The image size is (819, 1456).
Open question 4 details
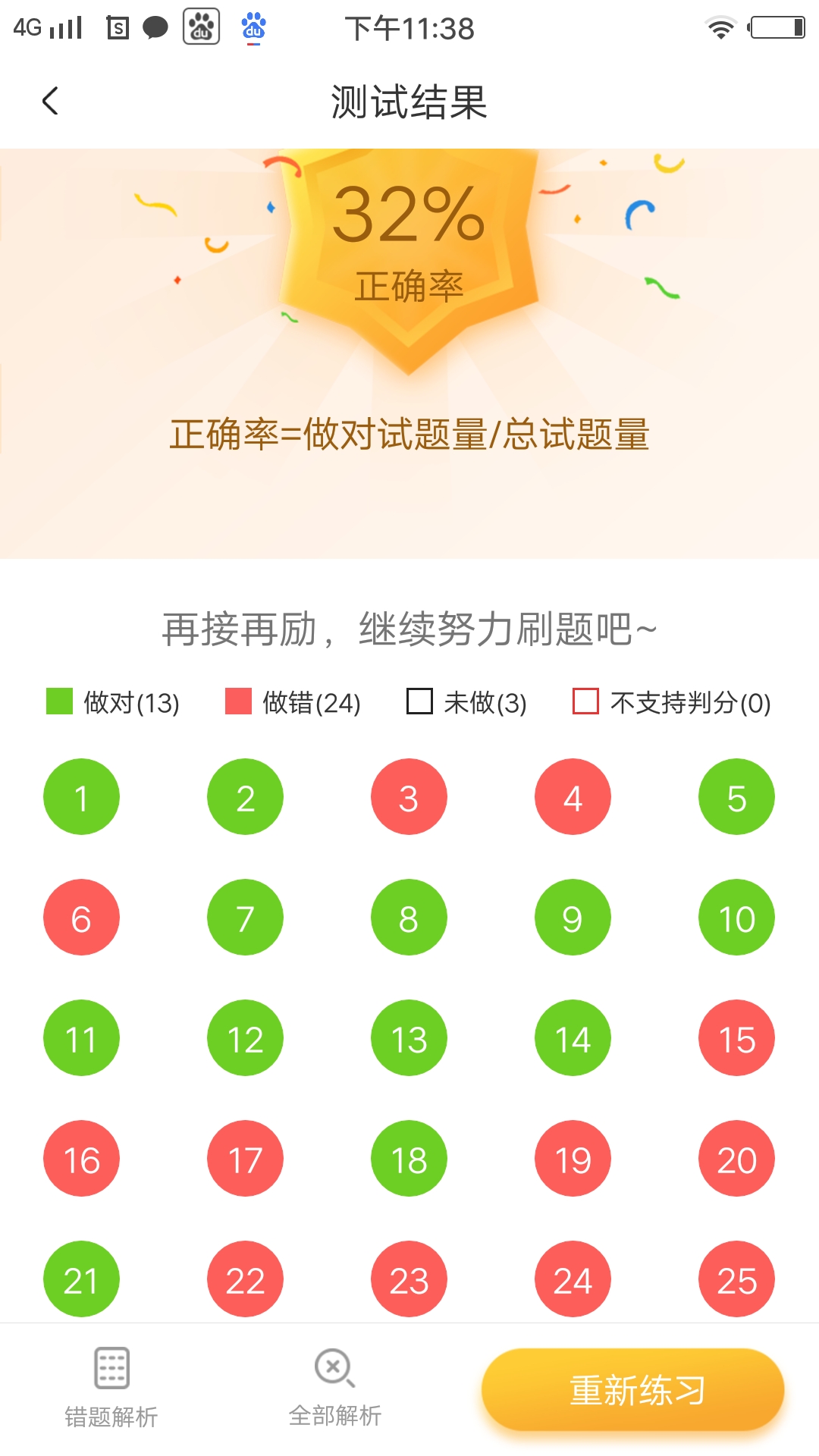[x=573, y=797]
